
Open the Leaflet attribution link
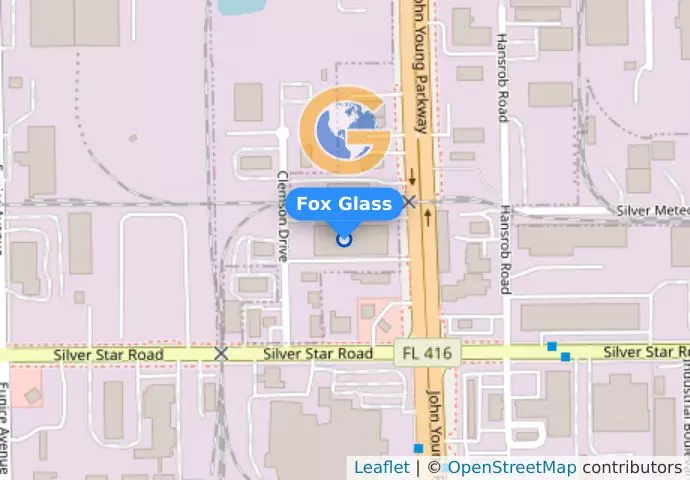pyautogui.click(x=381, y=467)
